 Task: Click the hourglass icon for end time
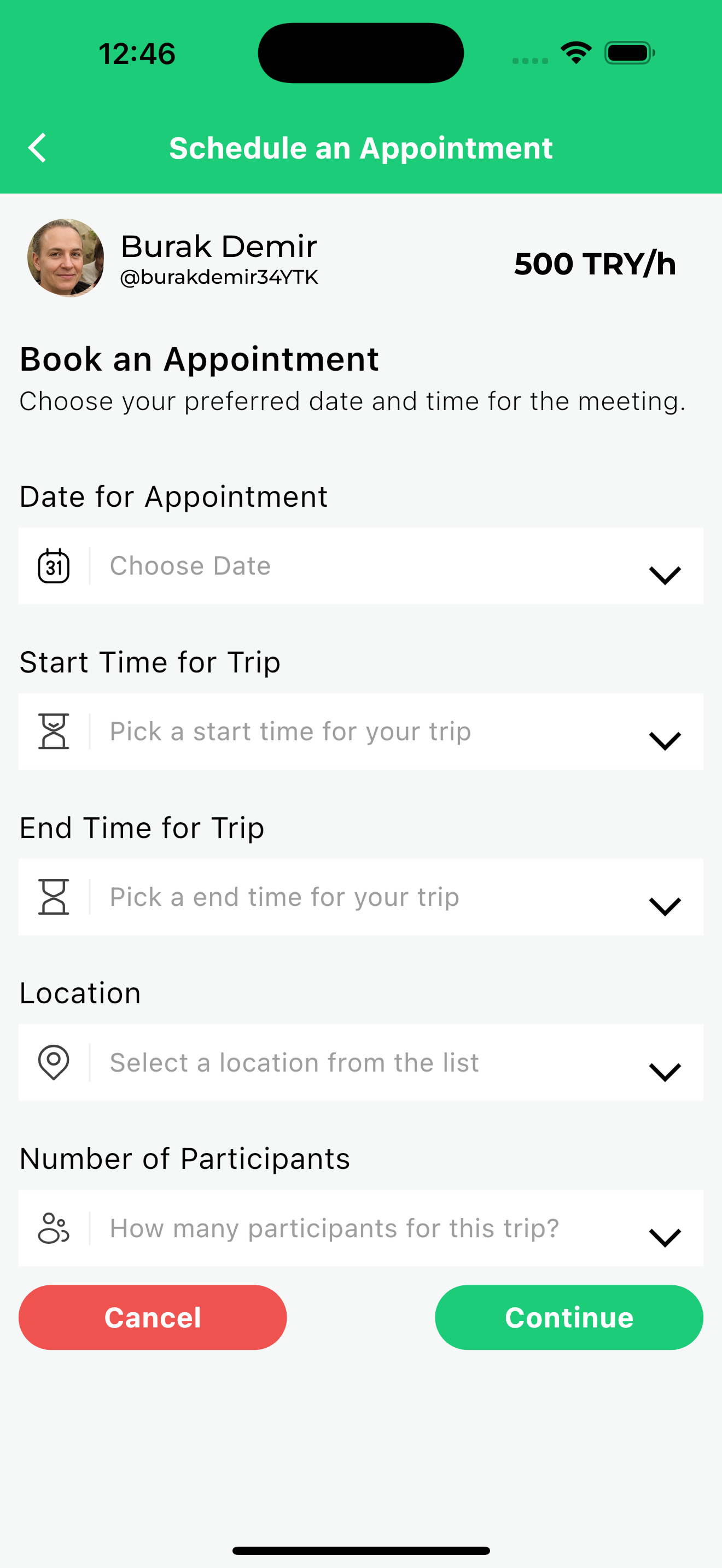pyautogui.click(x=54, y=897)
